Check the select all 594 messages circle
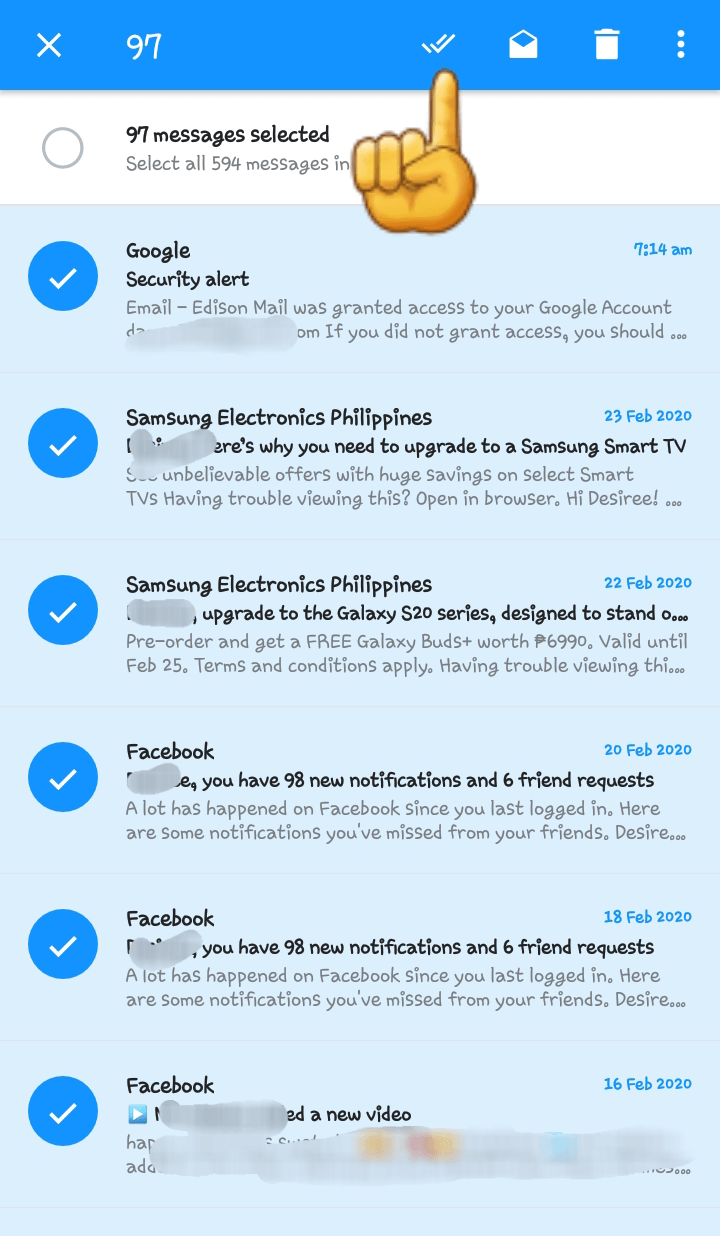720x1236 pixels. pyautogui.click(x=63, y=148)
